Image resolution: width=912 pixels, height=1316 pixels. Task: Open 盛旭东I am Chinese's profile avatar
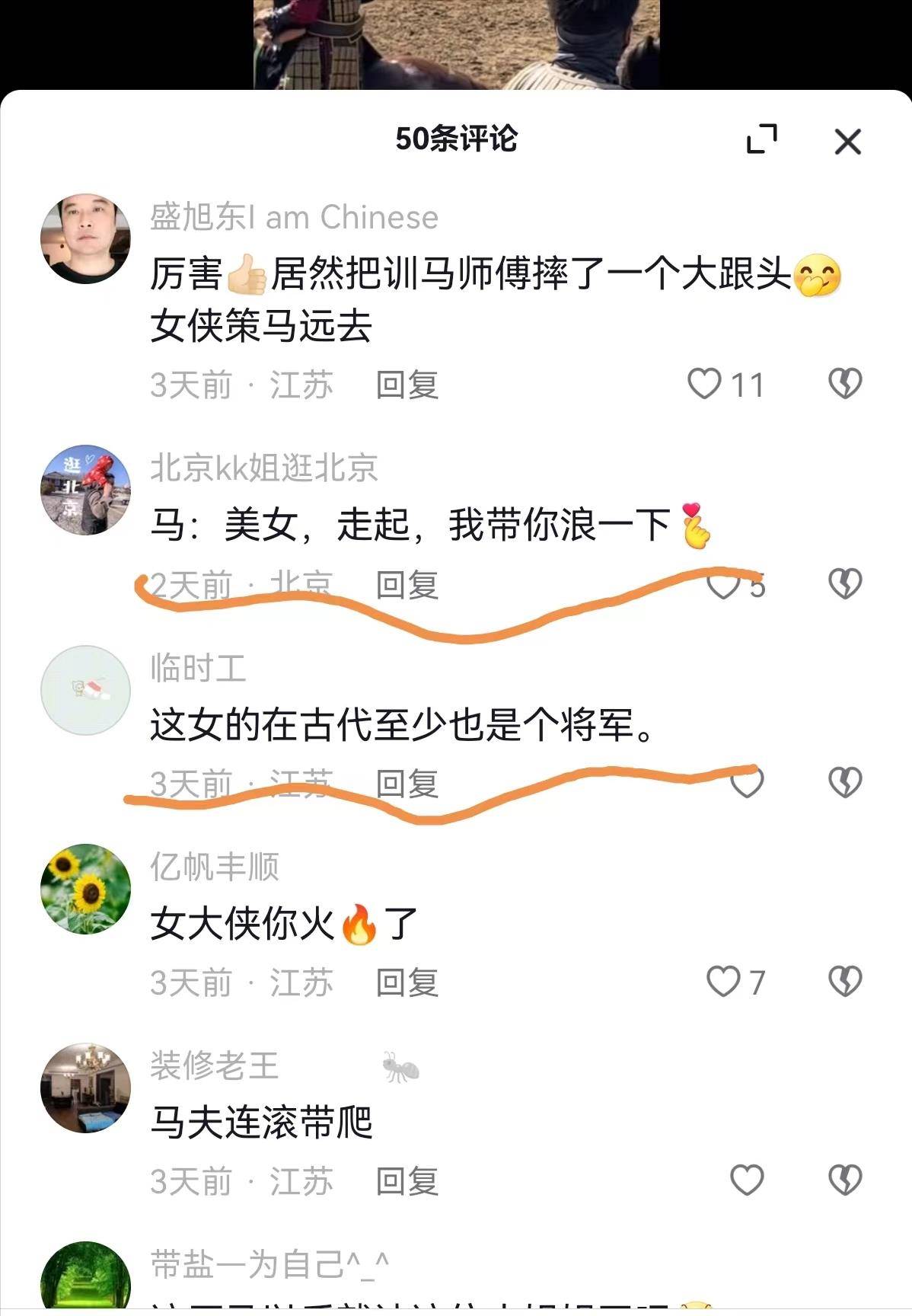pyautogui.click(x=85, y=238)
